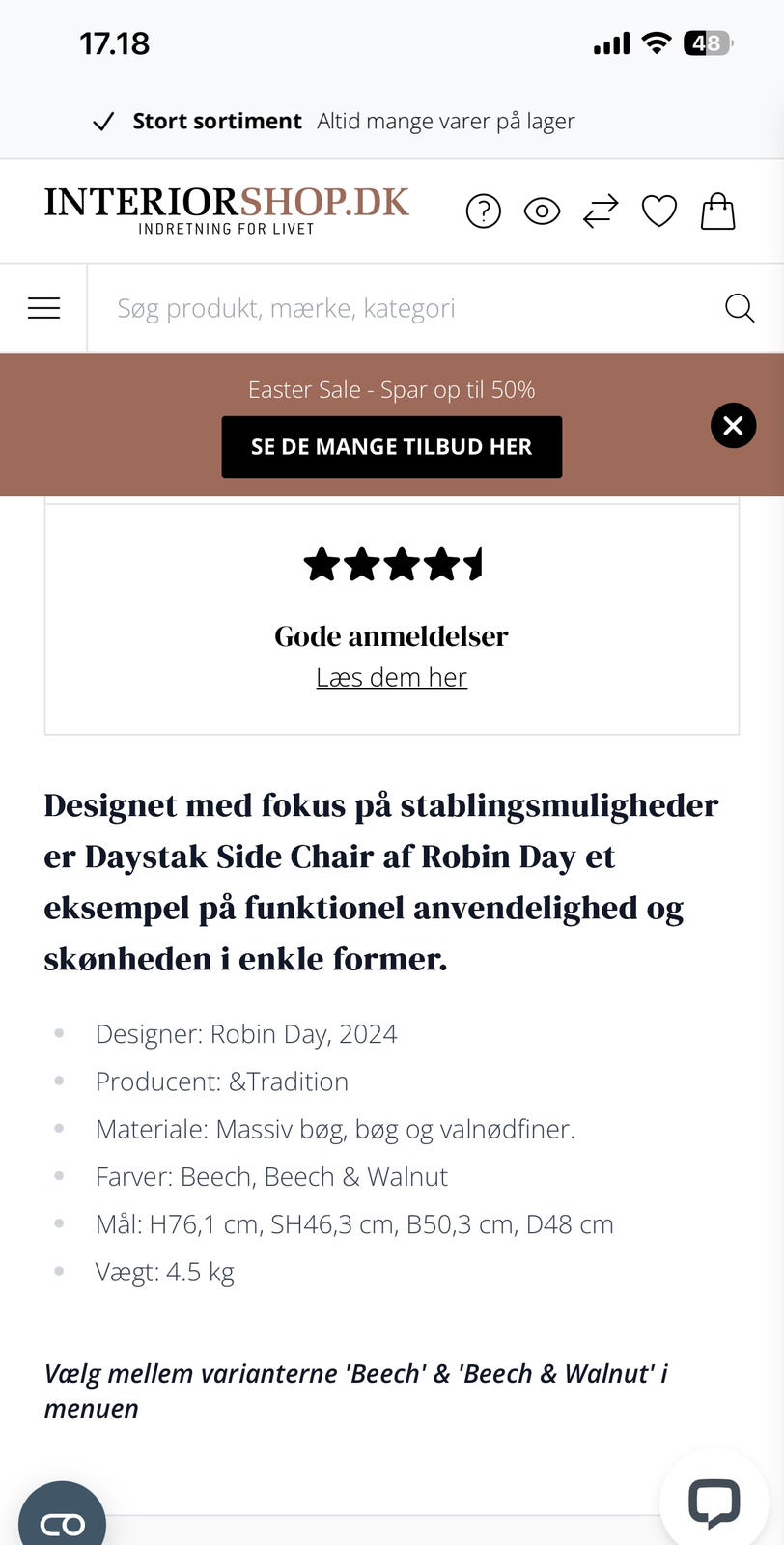Tap the Wi-Fi icon in status bar
The image size is (784, 1545).
click(656, 42)
